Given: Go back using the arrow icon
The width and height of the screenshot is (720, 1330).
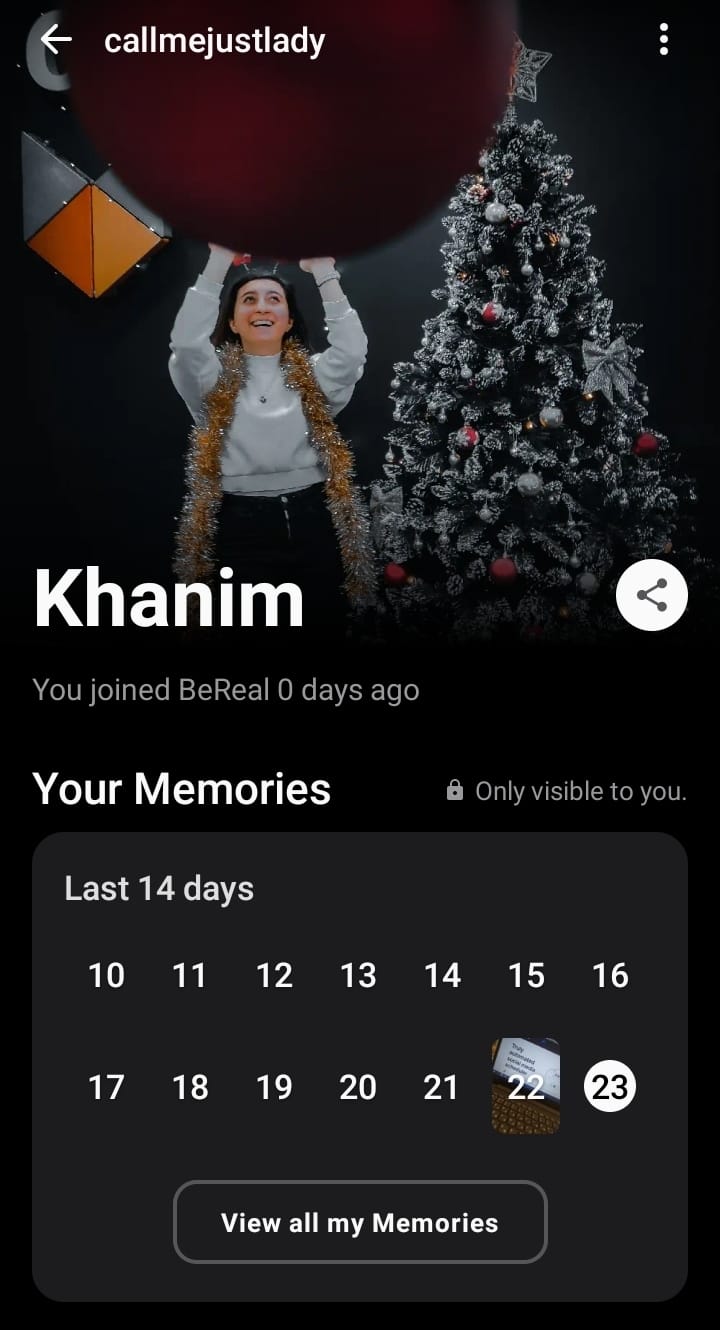Looking at the screenshot, I should tap(56, 40).
